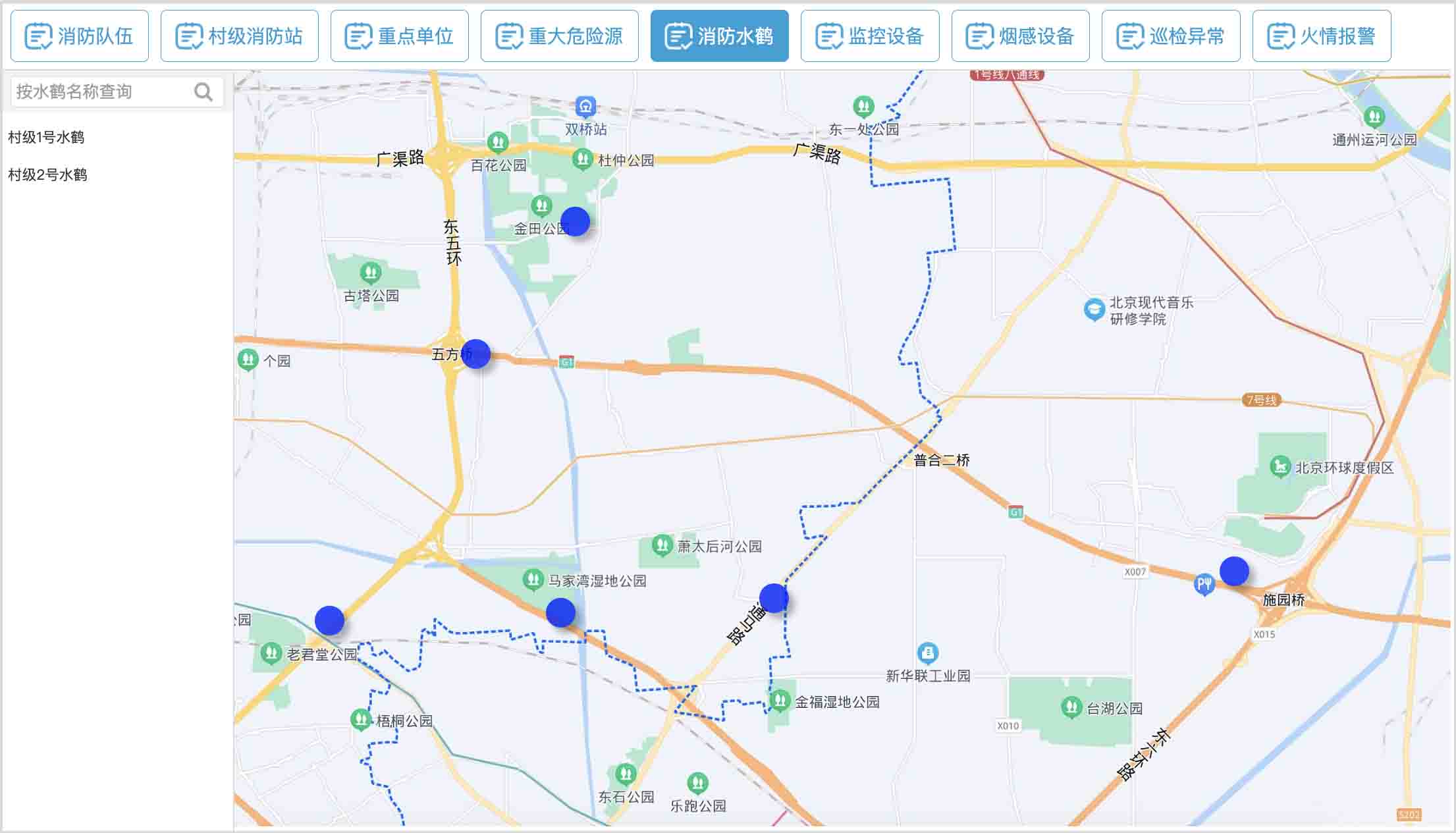Open the 烟感设备 tab
Viewport: 1456px width, 833px height.
pyautogui.click(x=1020, y=36)
